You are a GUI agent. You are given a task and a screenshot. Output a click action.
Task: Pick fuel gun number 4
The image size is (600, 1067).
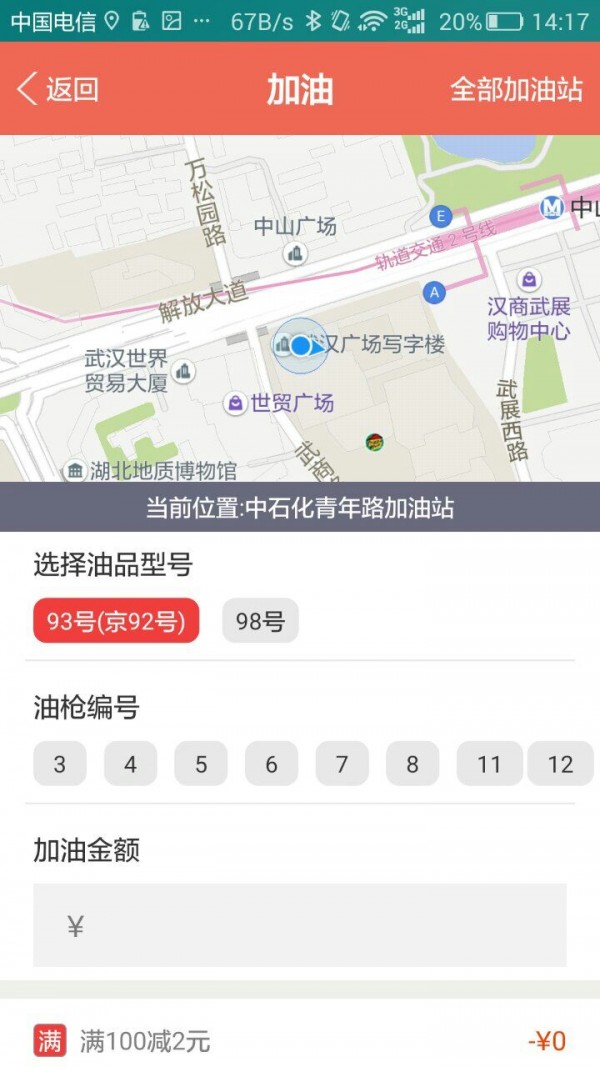pos(130,764)
